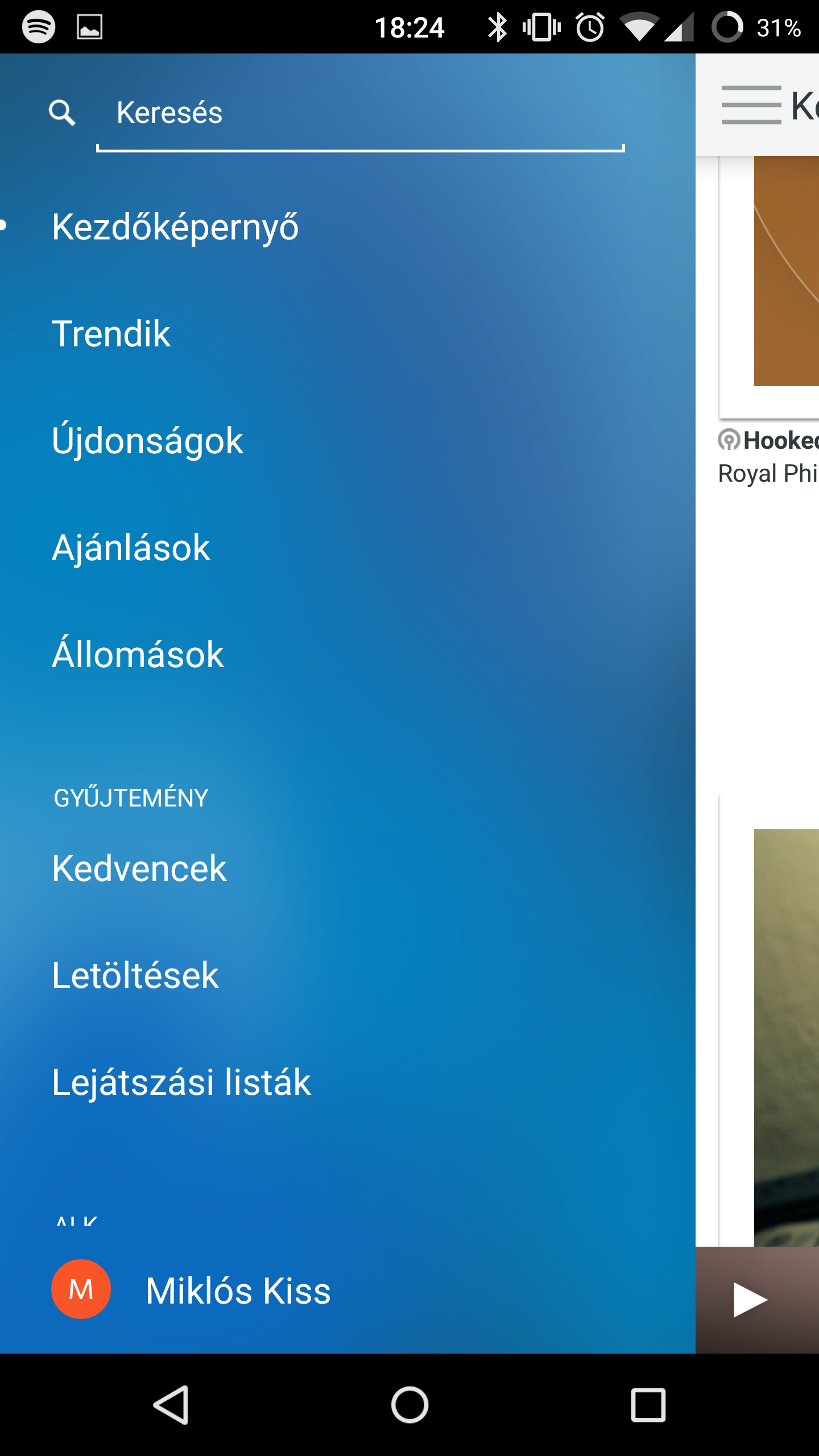Viewport: 819px width, 1456px height.
Task: Tap the play button in mini player
Action: pyautogui.click(x=750, y=1300)
